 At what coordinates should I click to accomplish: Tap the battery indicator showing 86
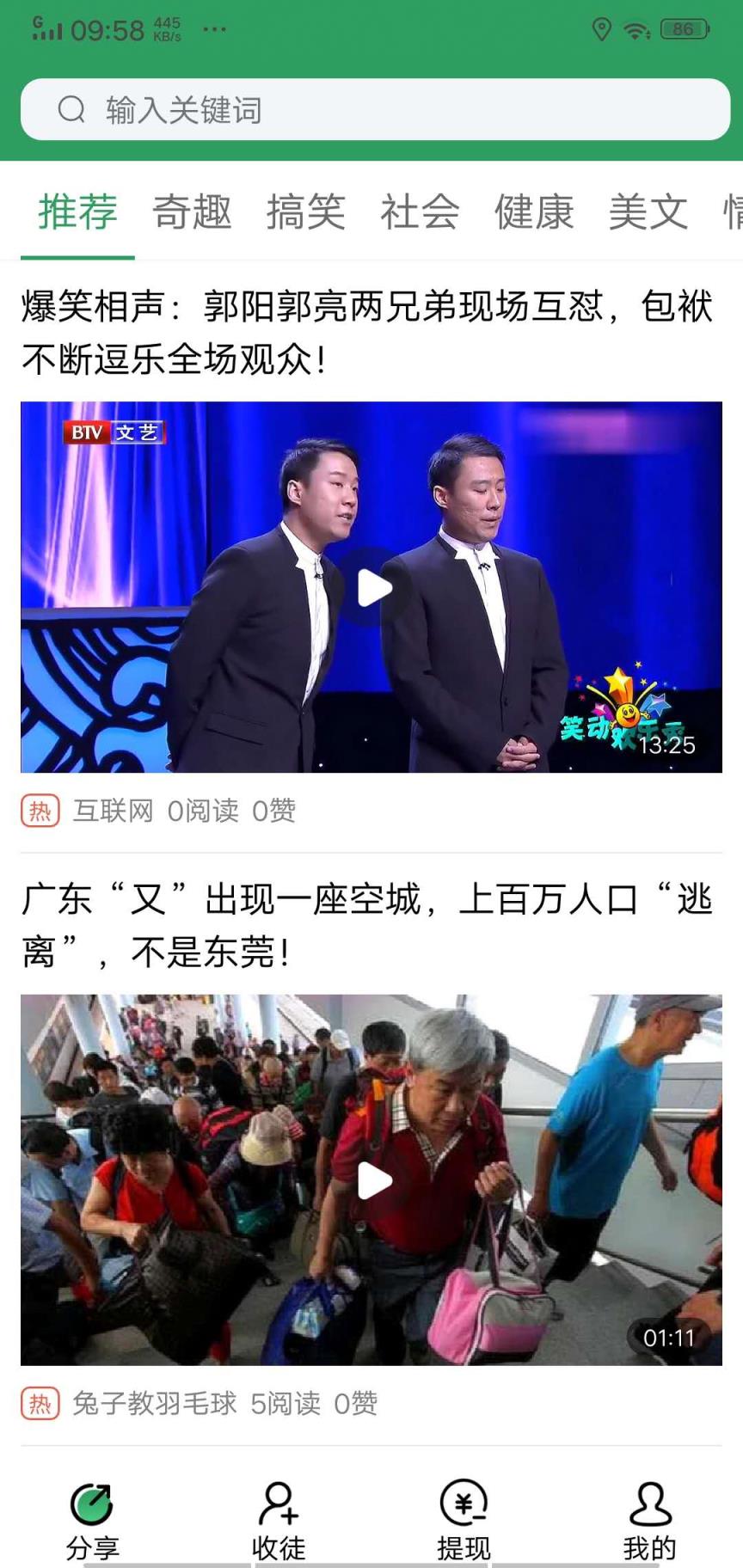click(x=682, y=28)
